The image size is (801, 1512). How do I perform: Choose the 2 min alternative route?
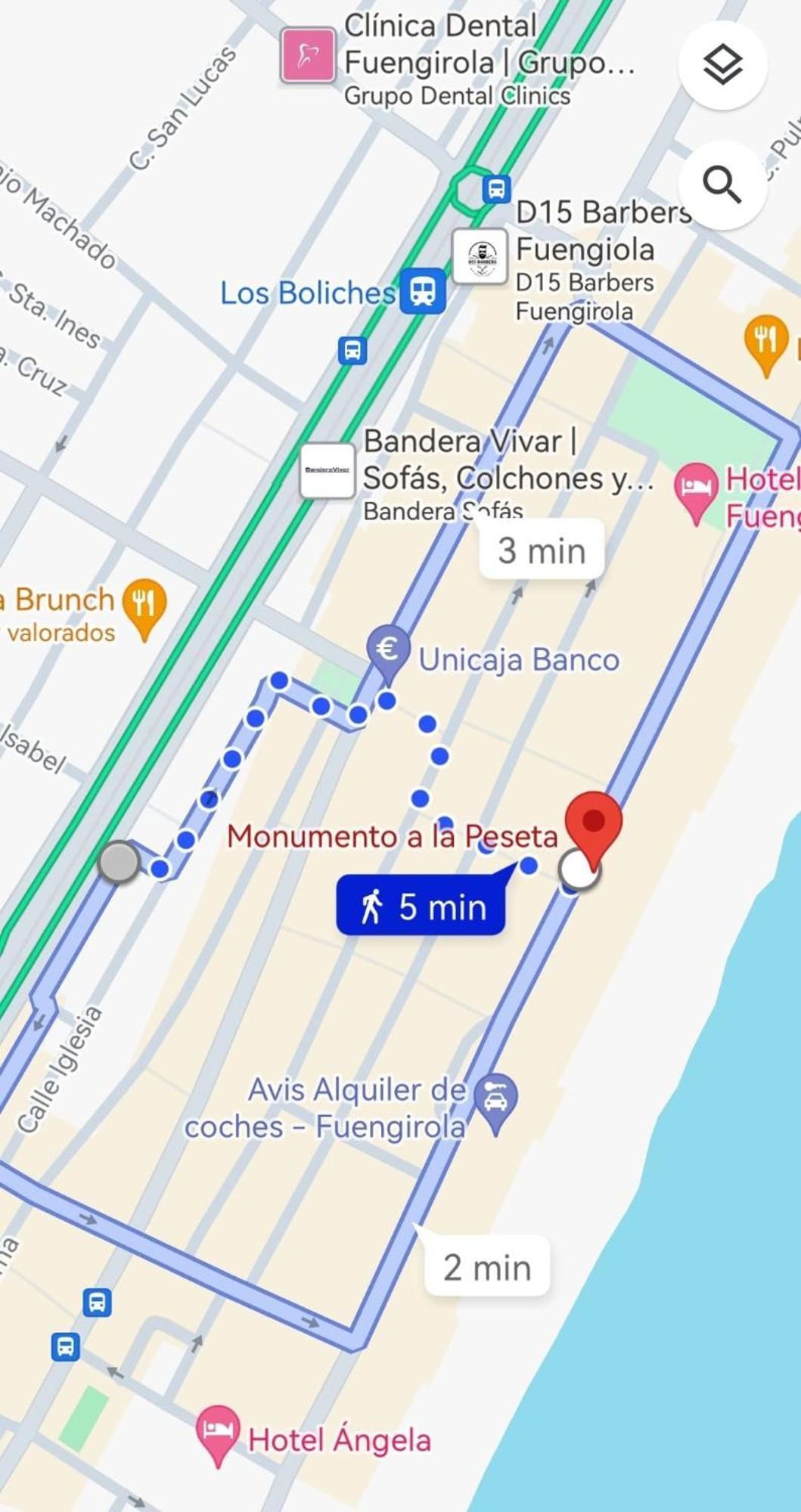[x=486, y=1267]
